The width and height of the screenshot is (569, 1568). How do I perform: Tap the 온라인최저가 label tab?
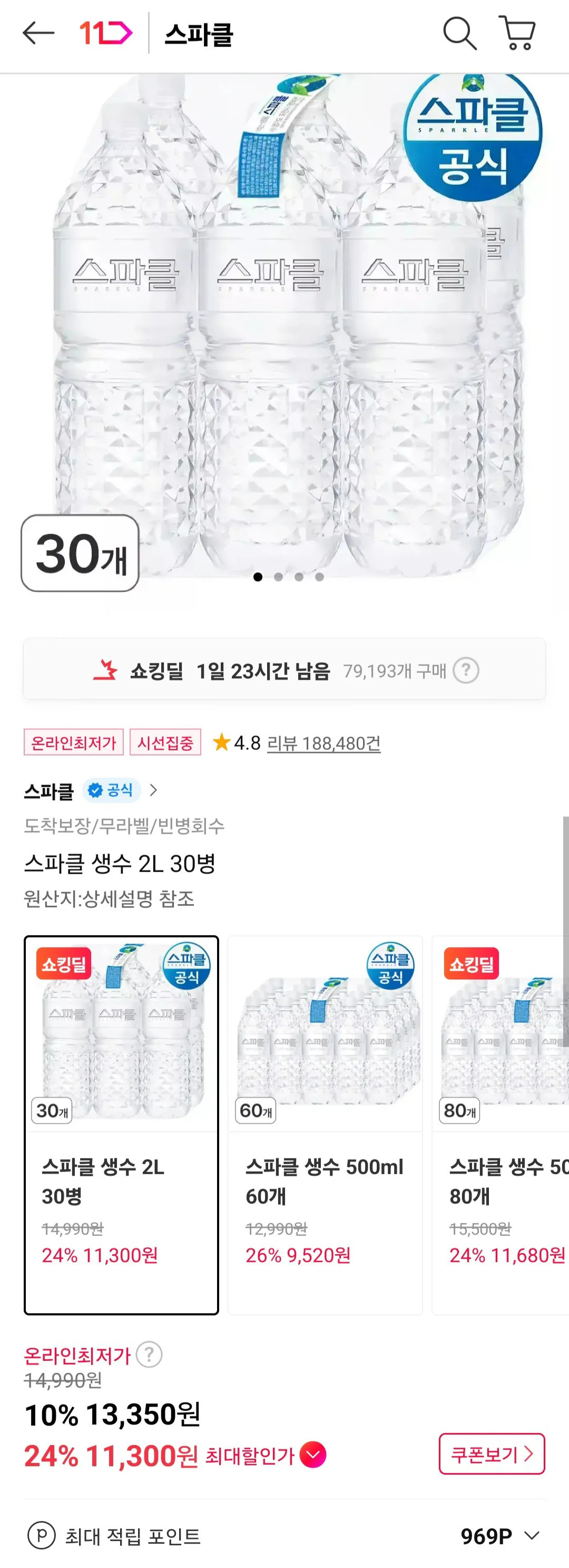pyautogui.click(x=75, y=741)
